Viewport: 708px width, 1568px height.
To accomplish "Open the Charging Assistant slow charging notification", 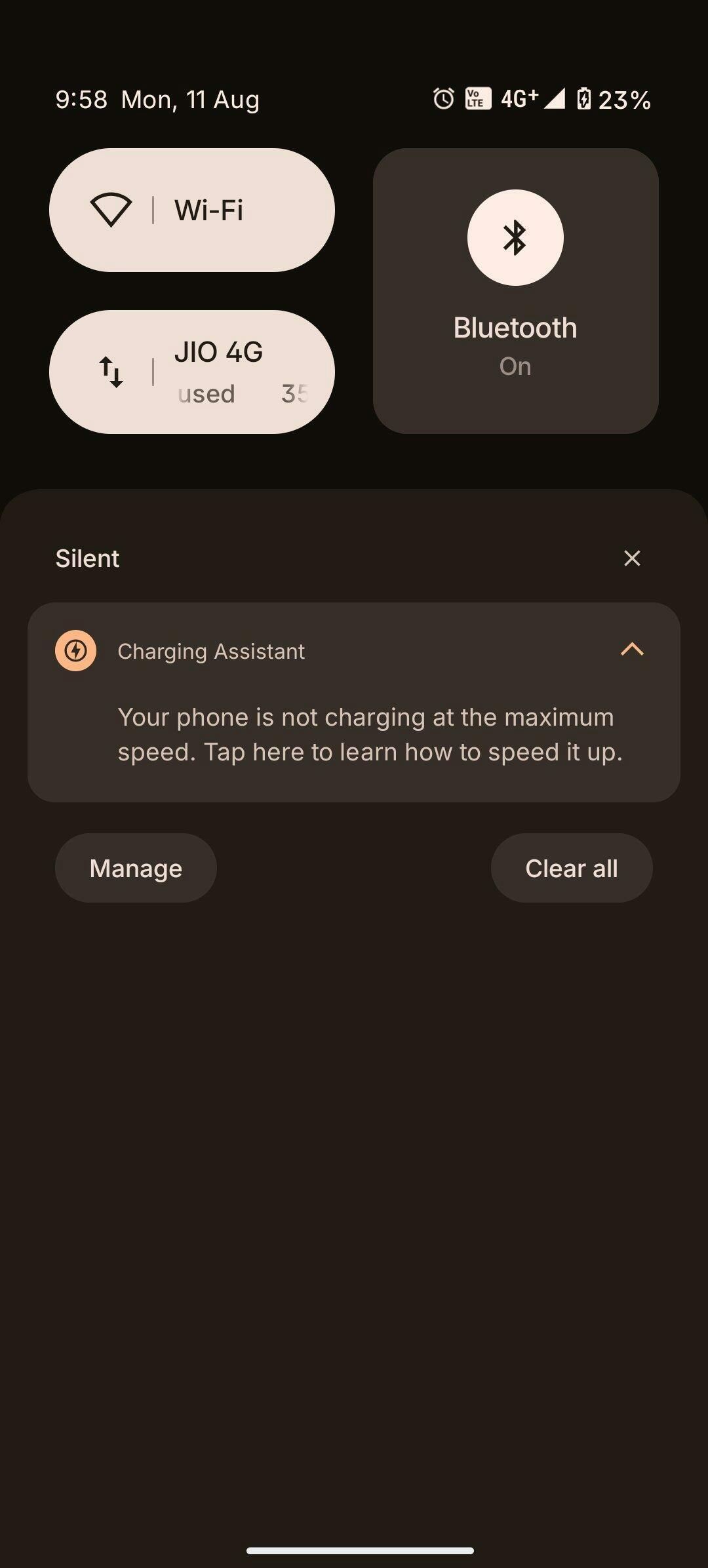I will tap(369, 734).
